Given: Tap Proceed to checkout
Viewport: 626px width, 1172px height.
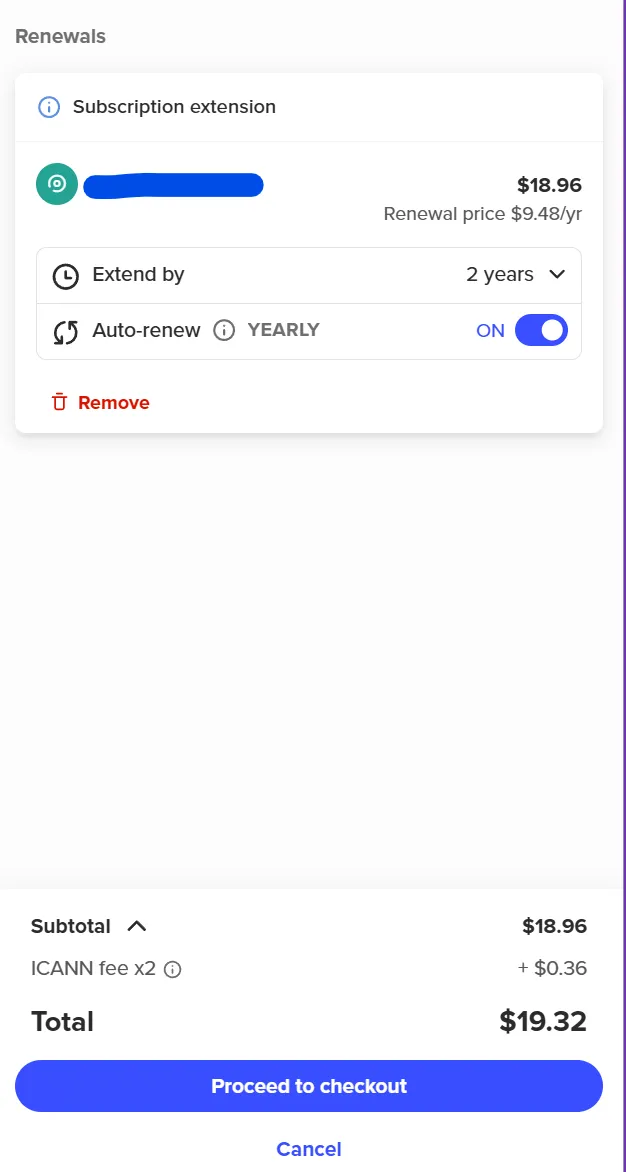Looking at the screenshot, I should tap(309, 1086).
